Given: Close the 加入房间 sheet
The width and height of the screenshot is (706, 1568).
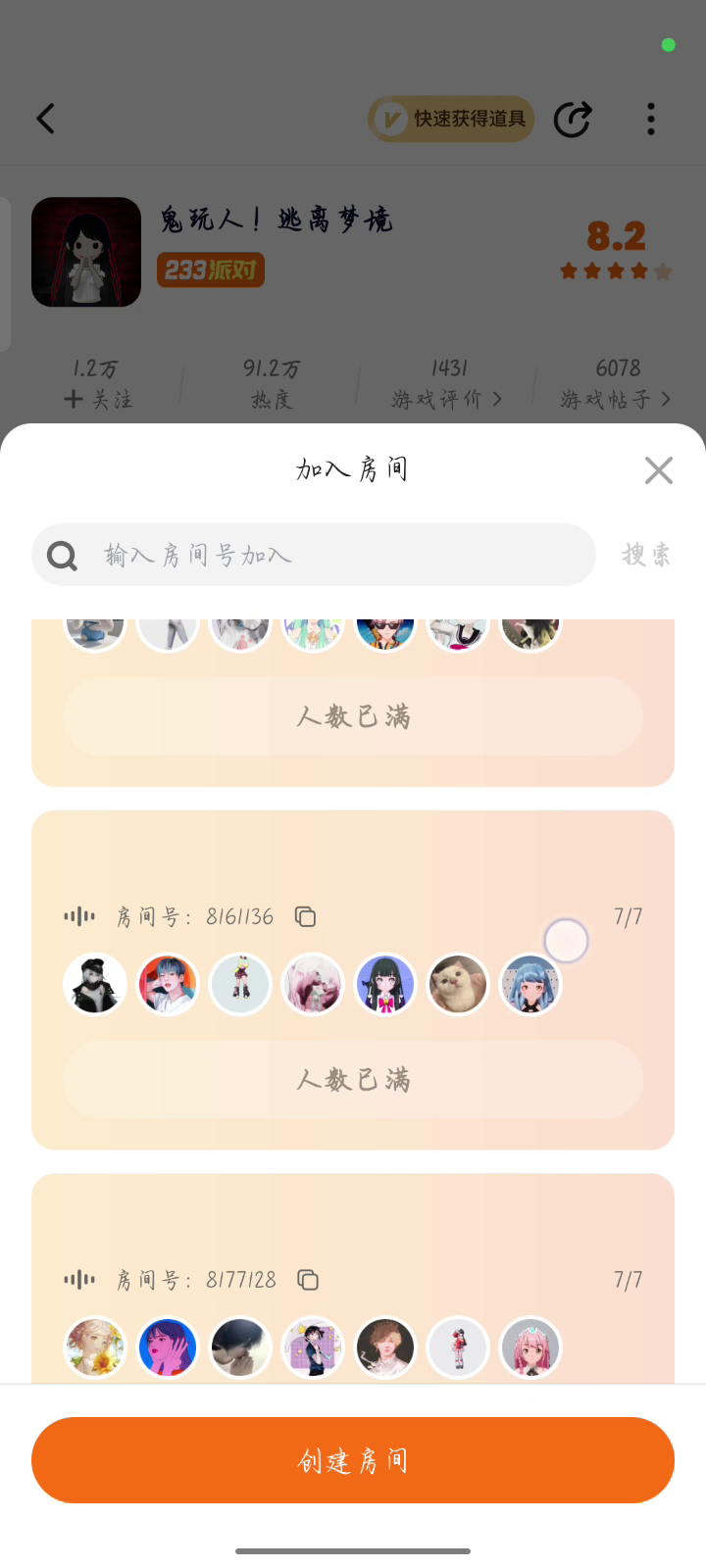Looking at the screenshot, I should (659, 470).
